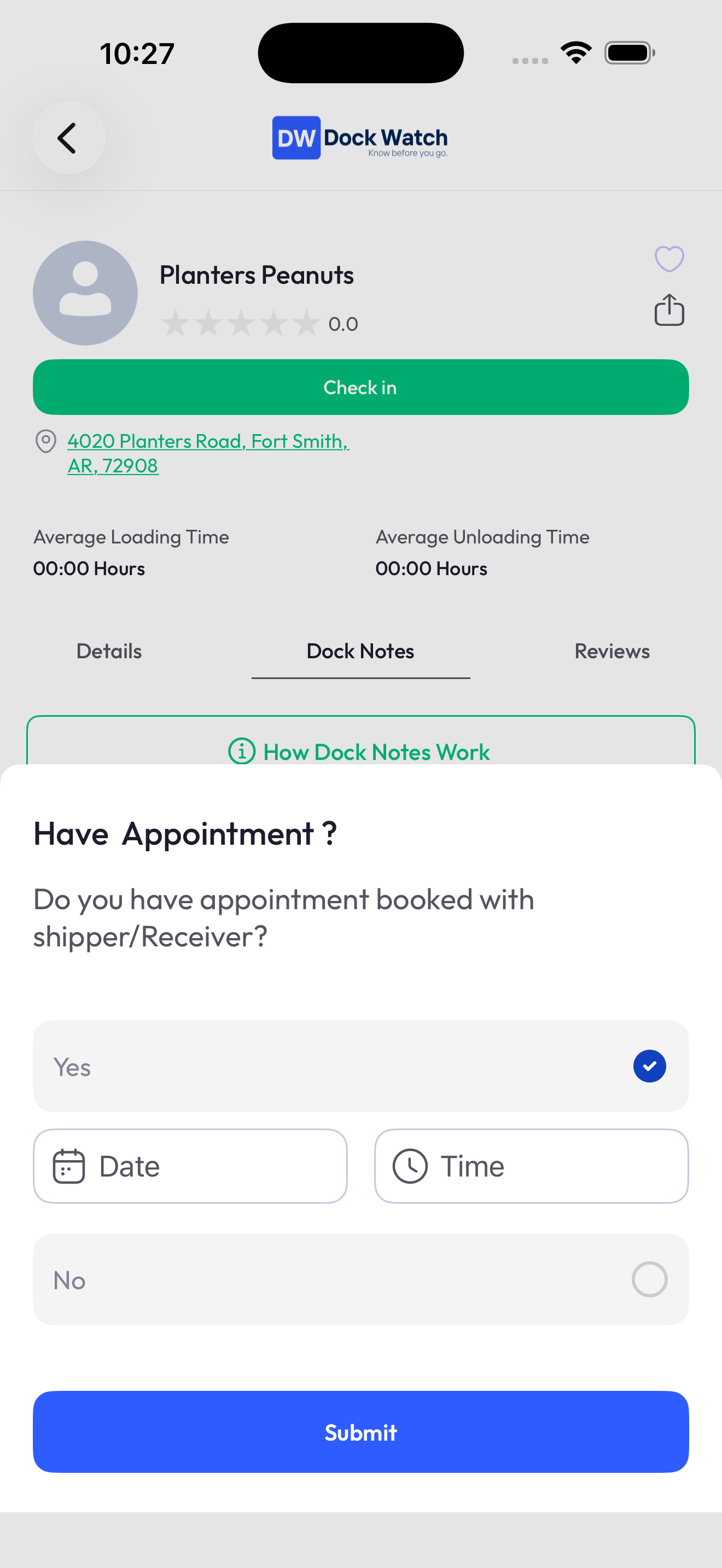
Task: Open the Dock Watch logo
Action: 359,138
